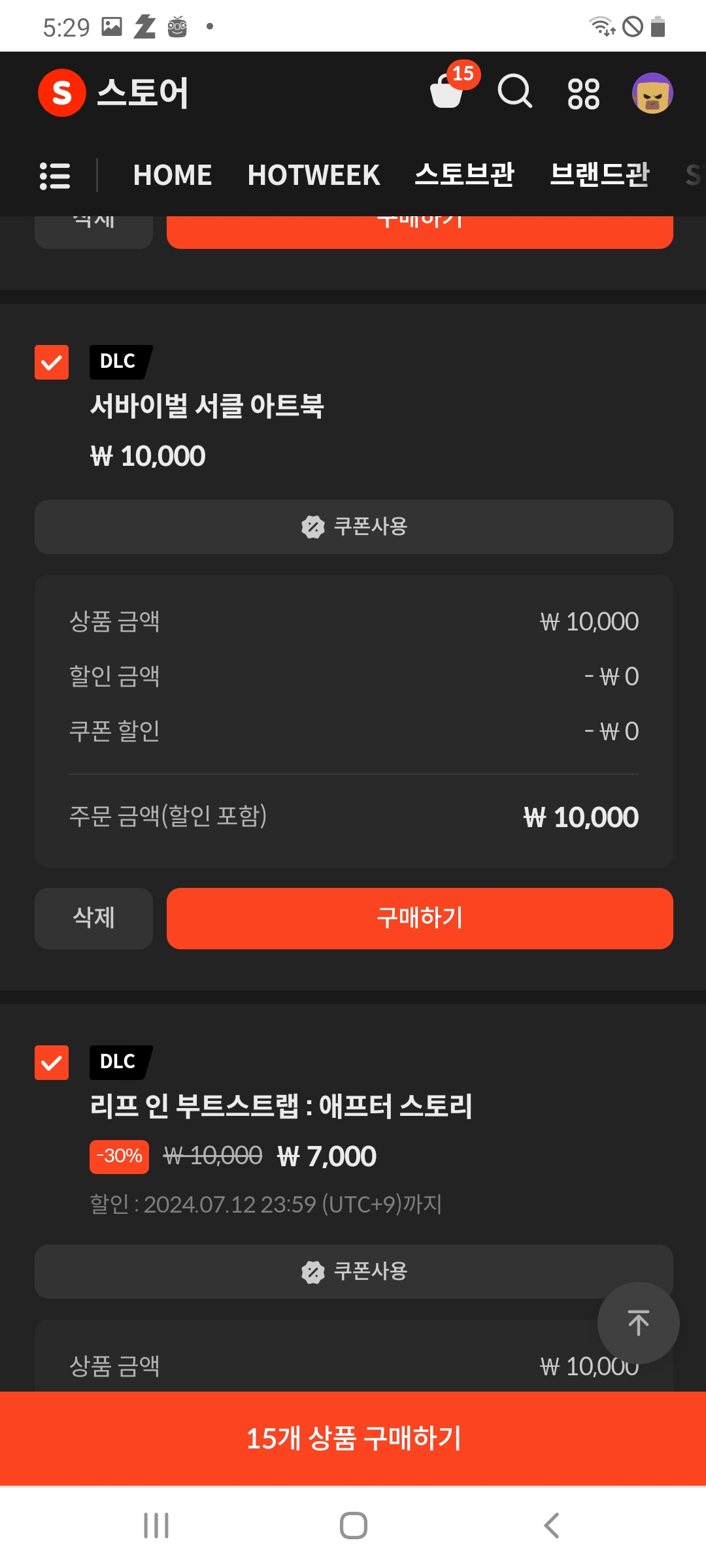Image resolution: width=706 pixels, height=1568 pixels.
Task: Open the profile avatar
Action: point(652,93)
